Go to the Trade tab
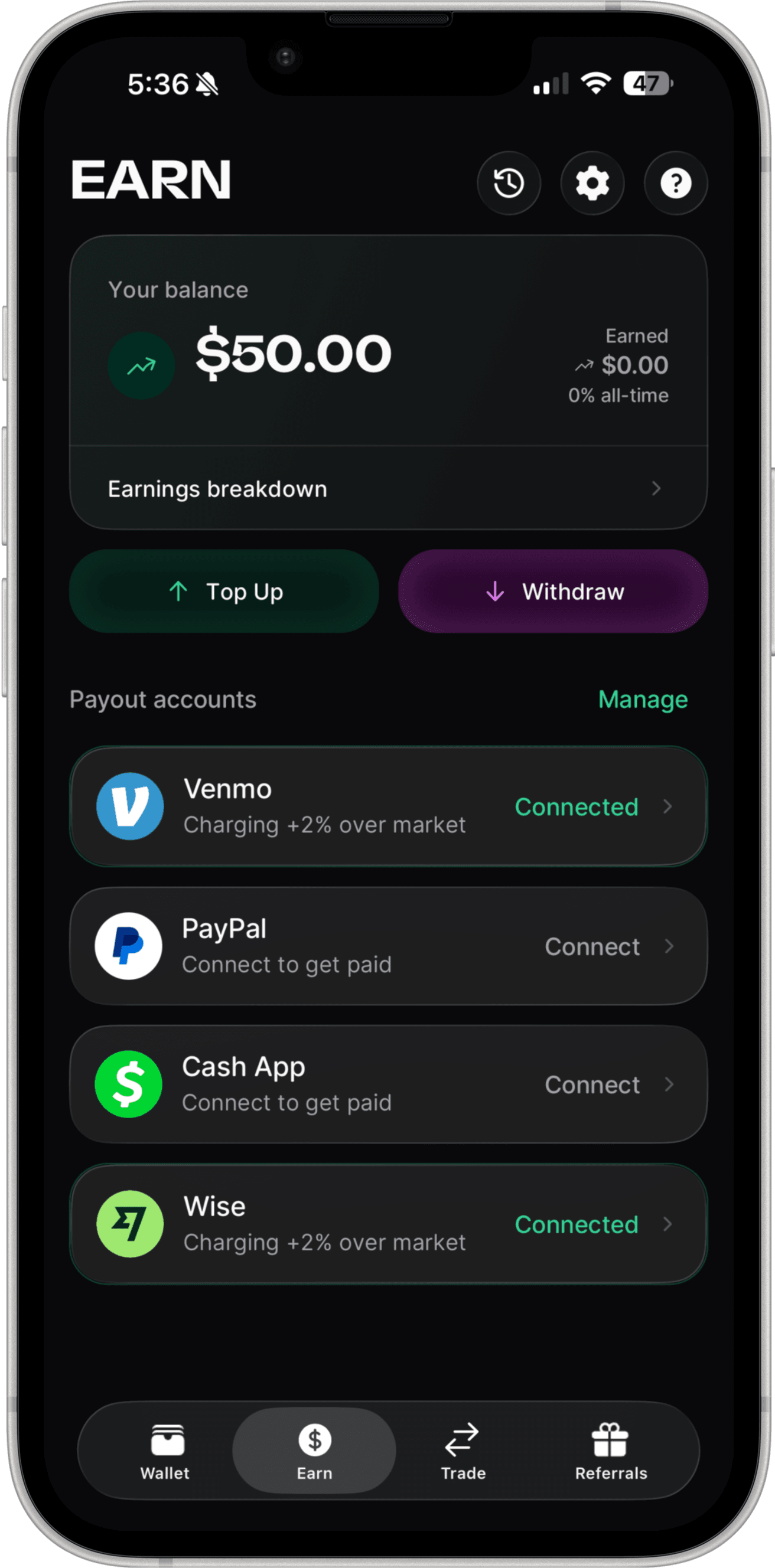Viewport: 775px width, 1568px height. (463, 1451)
